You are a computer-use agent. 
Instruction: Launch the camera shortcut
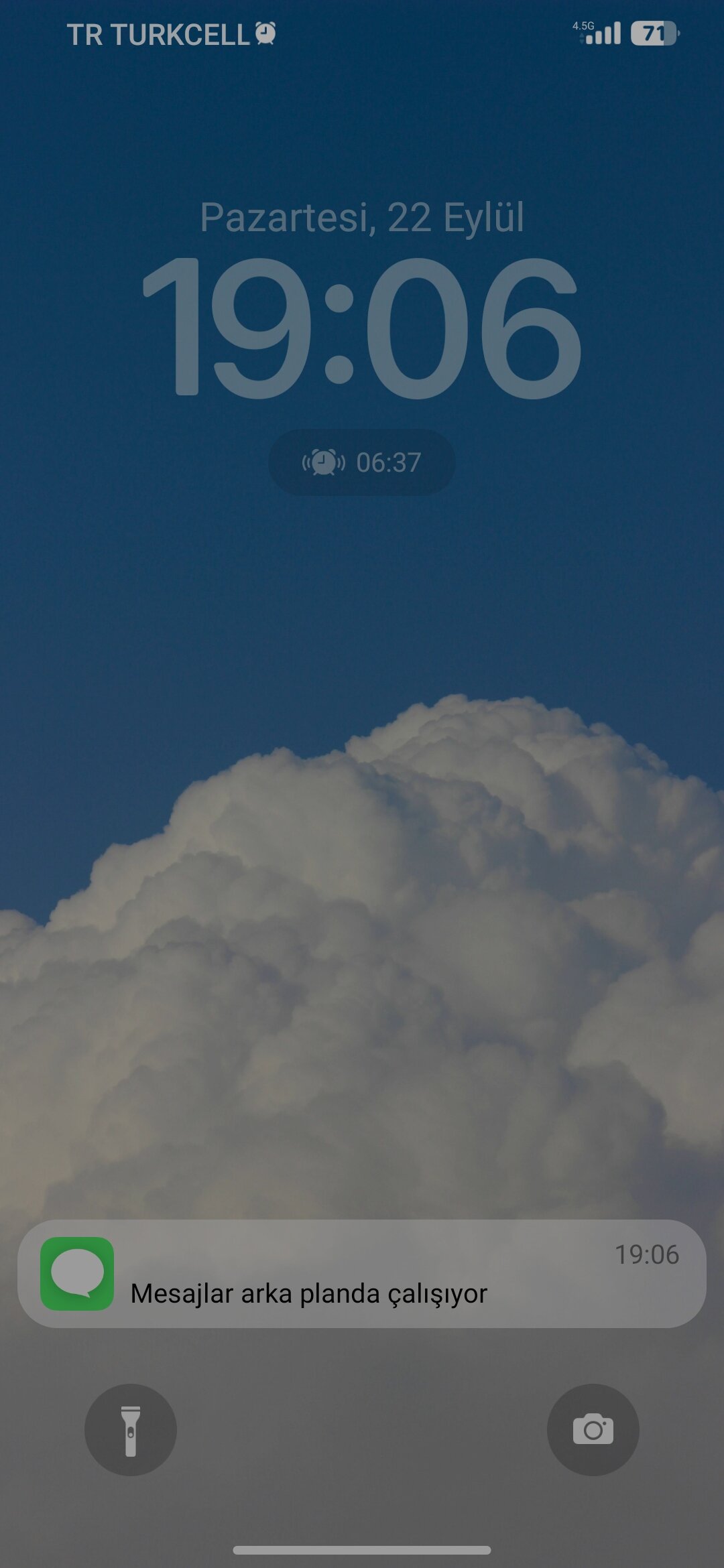[593, 1429]
